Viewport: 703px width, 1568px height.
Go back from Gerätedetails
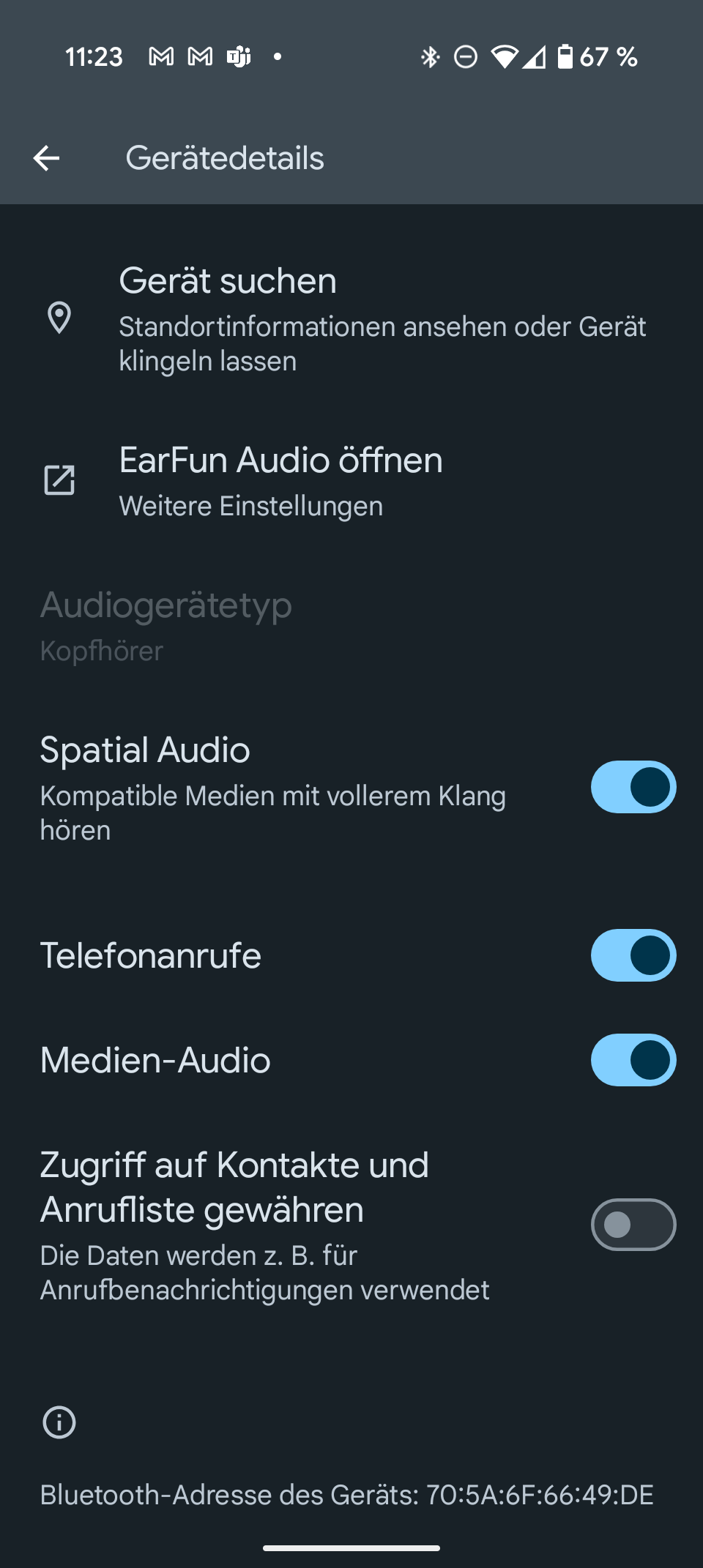[47, 158]
